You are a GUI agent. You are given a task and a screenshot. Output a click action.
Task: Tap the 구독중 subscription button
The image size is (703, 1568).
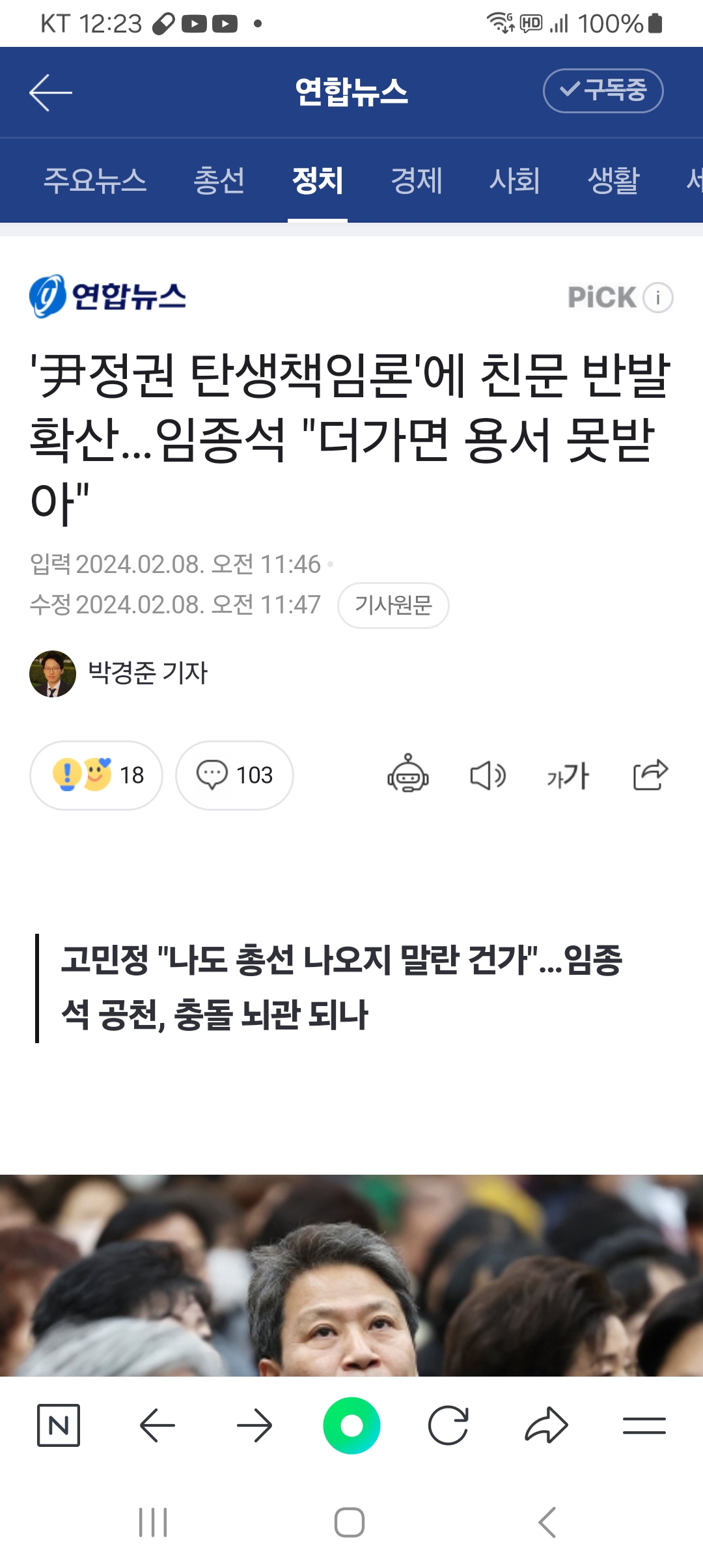603,91
